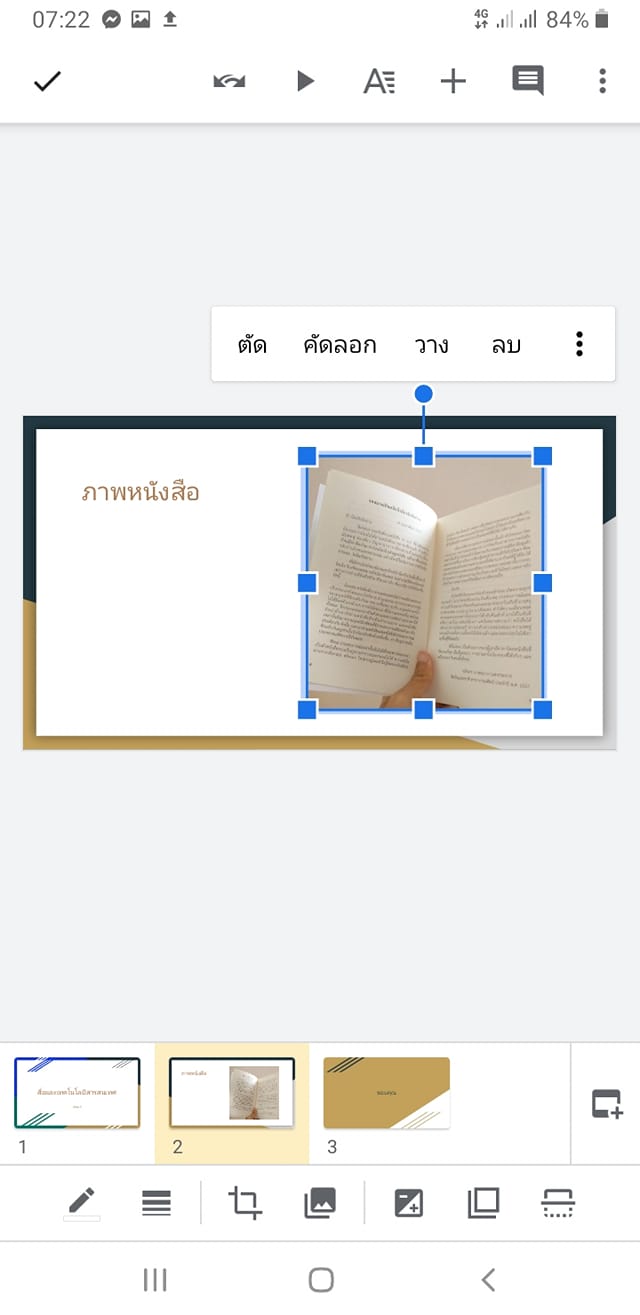
Task: Select ตัด to cut the image
Action: (252, 346)
